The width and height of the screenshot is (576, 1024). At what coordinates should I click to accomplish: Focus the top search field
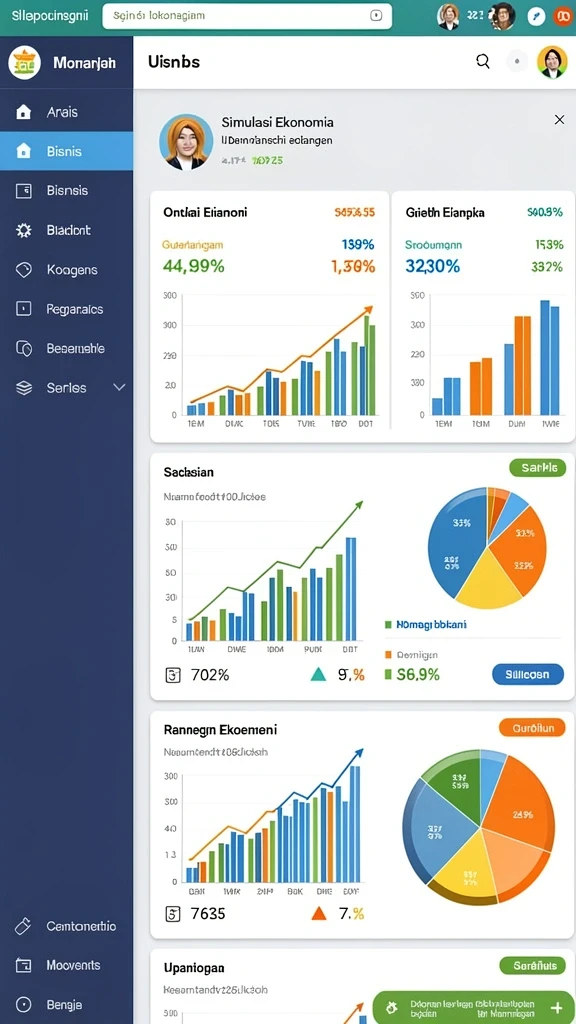pyautogui.click(x=247, y=16)
